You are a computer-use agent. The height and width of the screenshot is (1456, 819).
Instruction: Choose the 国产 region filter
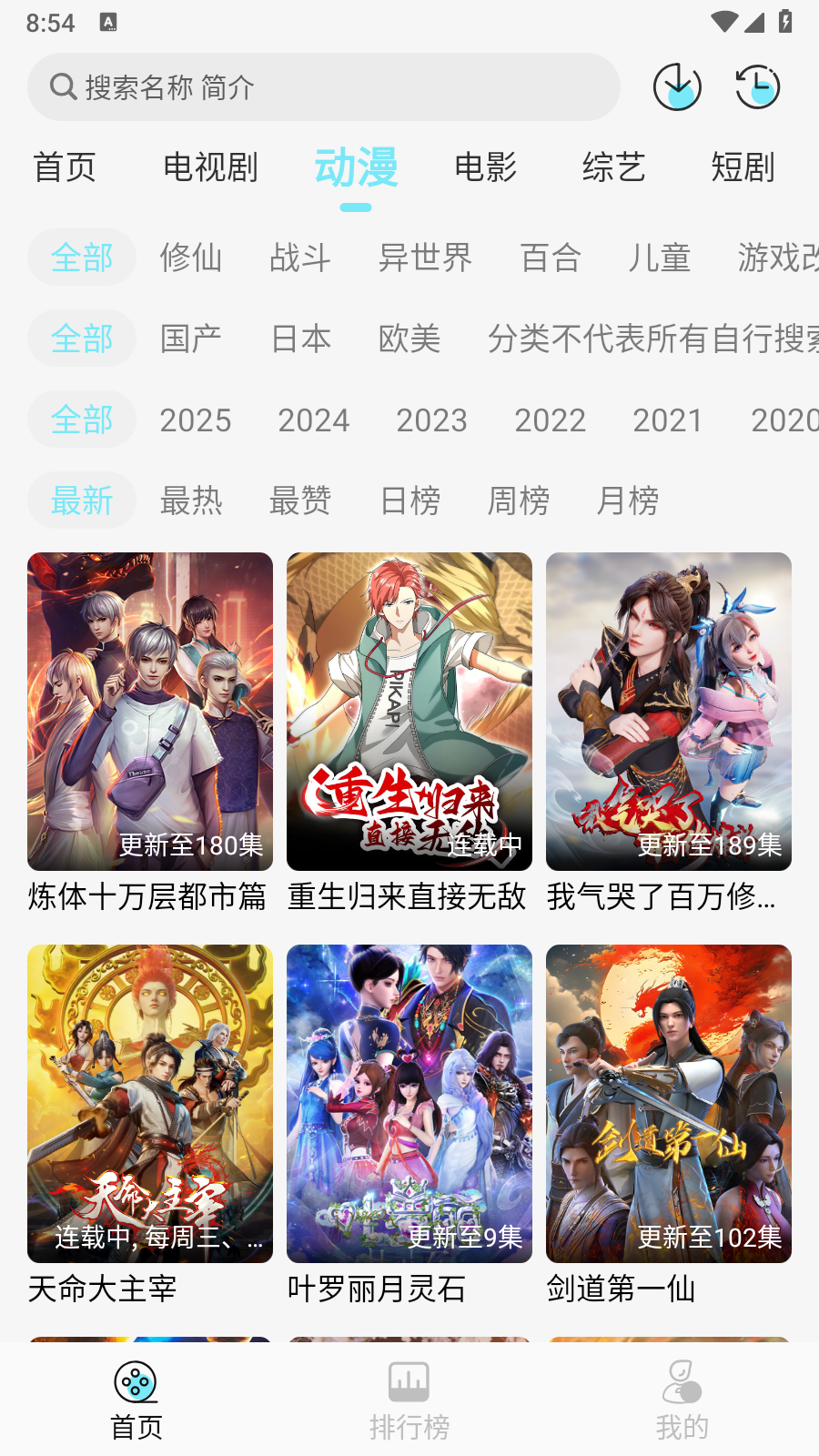tap(191, 339)
